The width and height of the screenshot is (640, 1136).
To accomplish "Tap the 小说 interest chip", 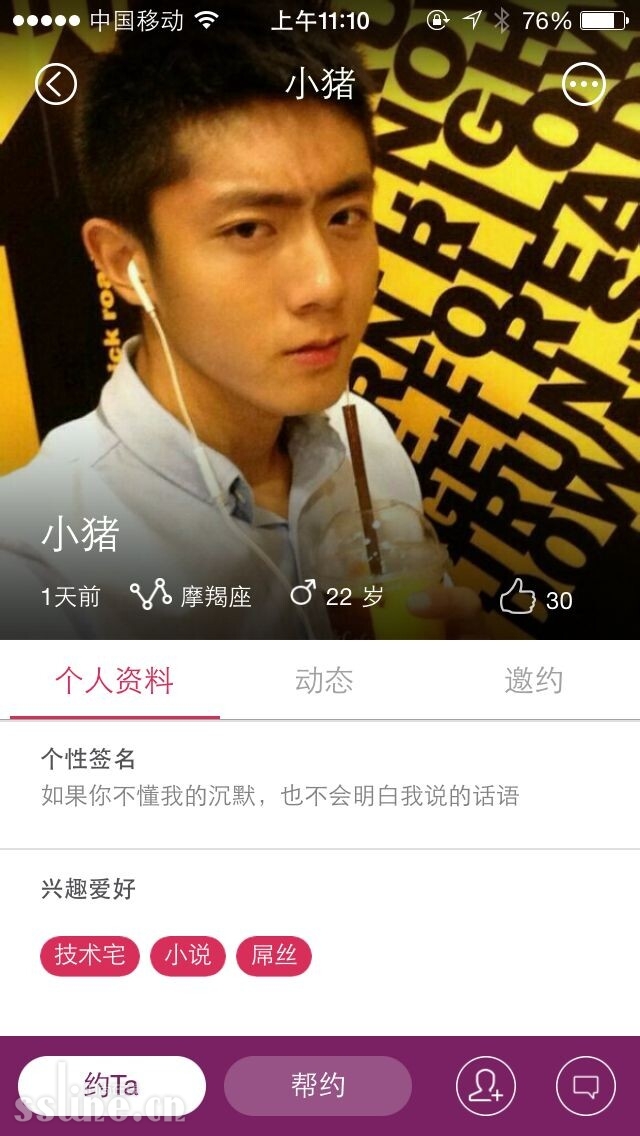I will tap(188, 955).
